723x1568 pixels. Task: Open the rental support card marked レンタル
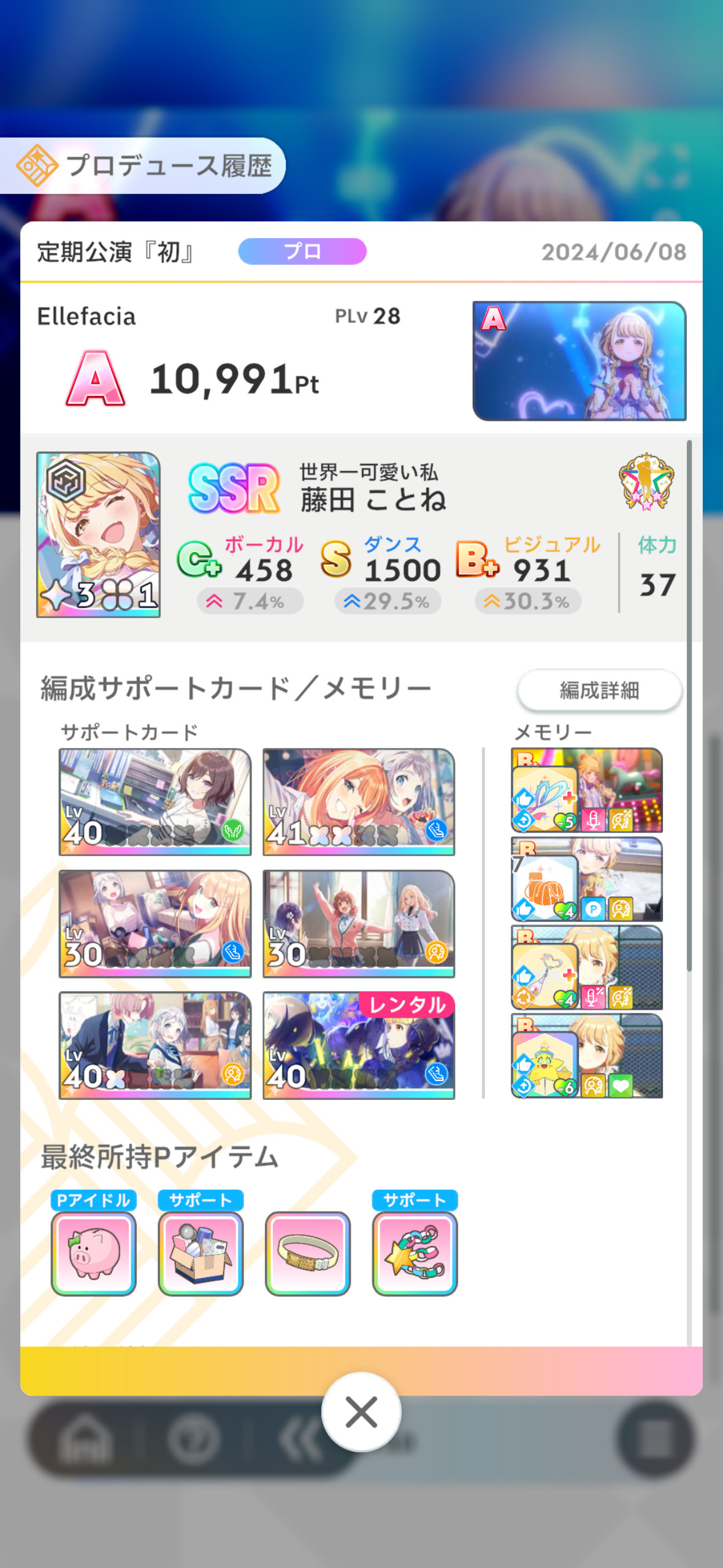(359, 1045)
